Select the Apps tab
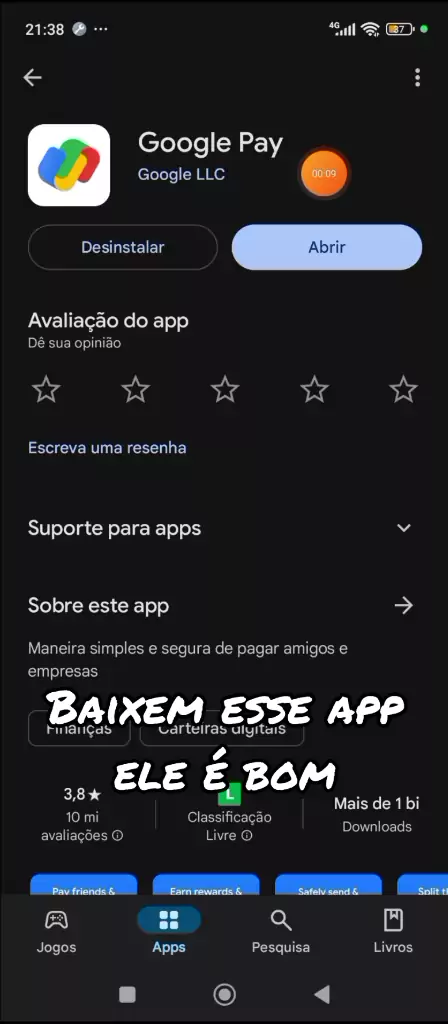Screen dimensions: 448x1024 (x=169, y=931)
